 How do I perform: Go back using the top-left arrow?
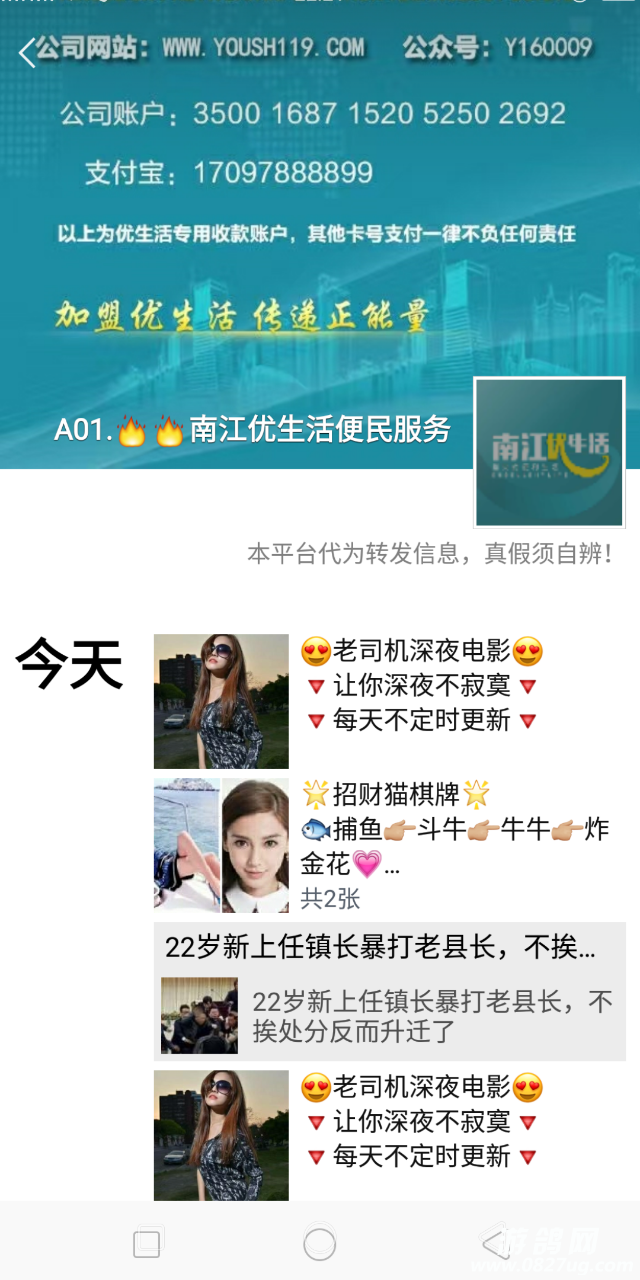tap(27, 52)
